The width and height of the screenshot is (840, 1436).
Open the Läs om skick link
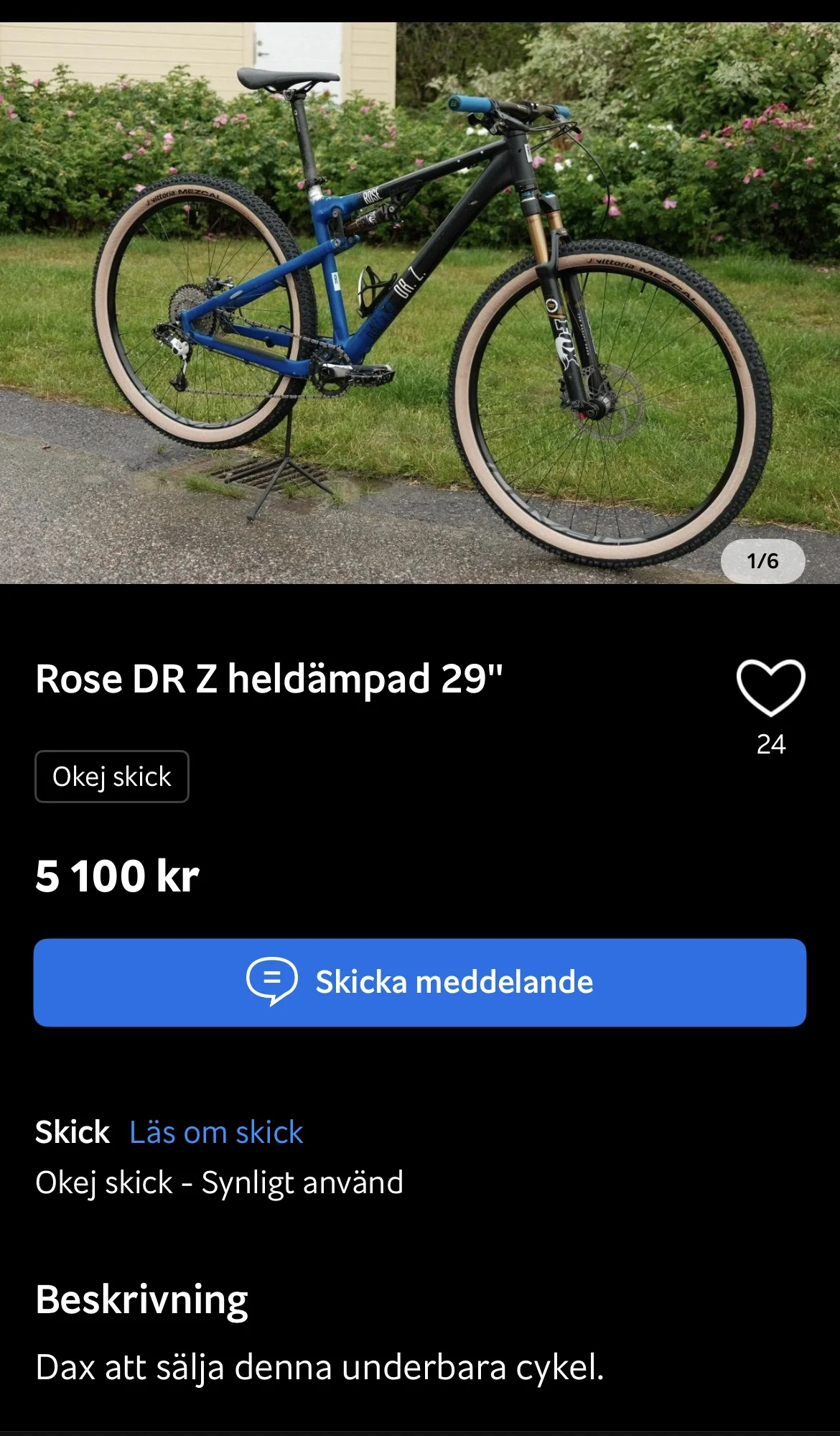click(216, 1132)
